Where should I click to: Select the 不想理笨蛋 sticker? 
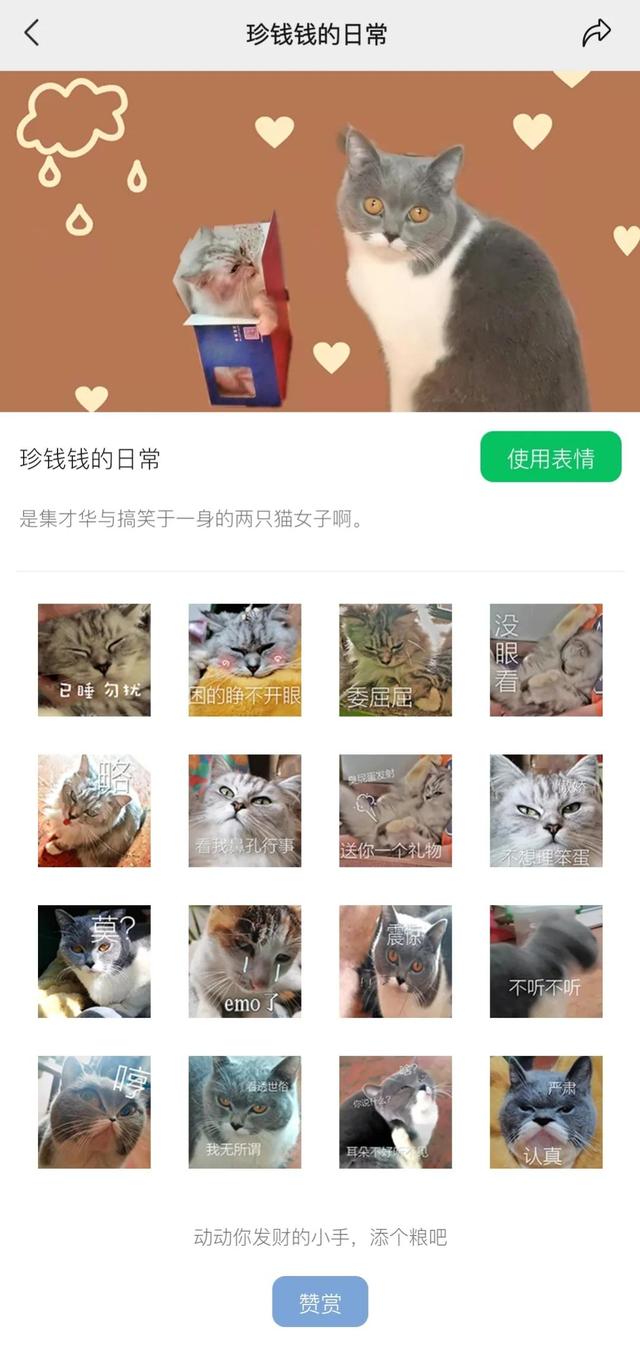(546, 811)
